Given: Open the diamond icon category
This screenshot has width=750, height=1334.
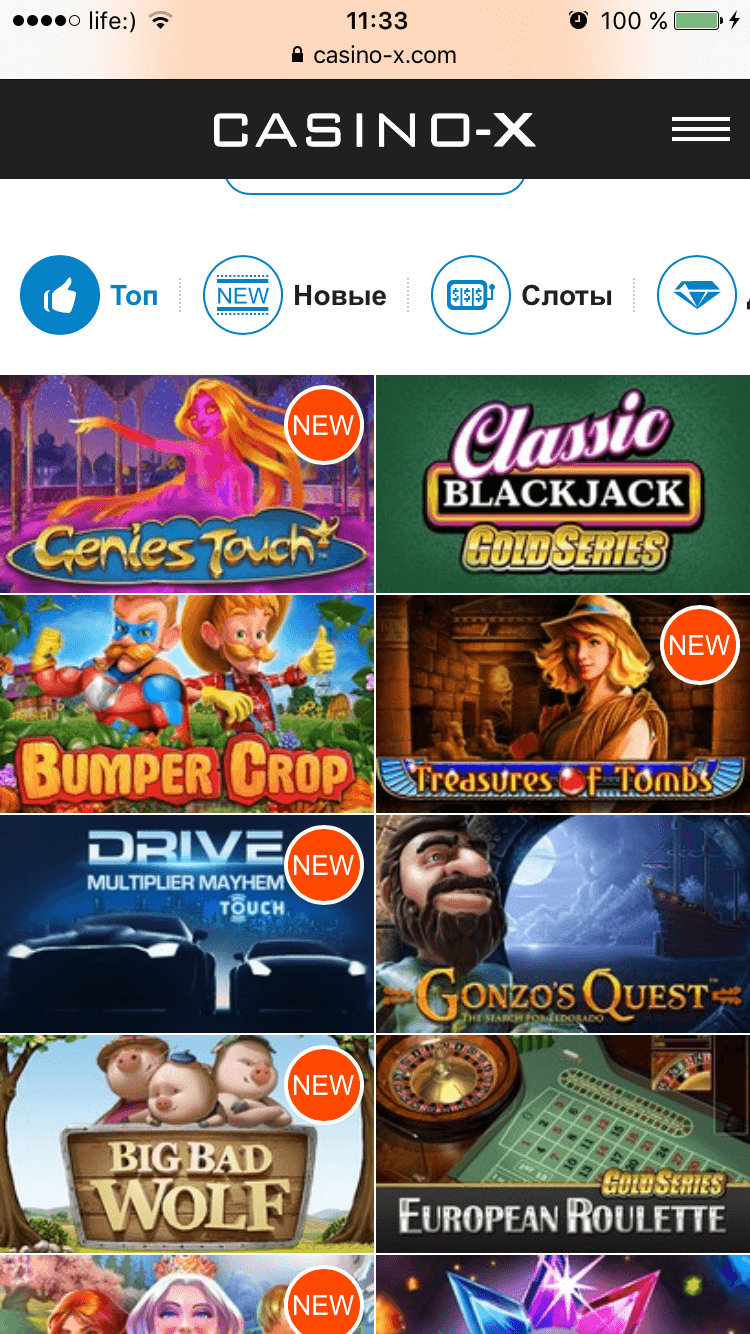Looking at the screenshot, I should 697,295.
